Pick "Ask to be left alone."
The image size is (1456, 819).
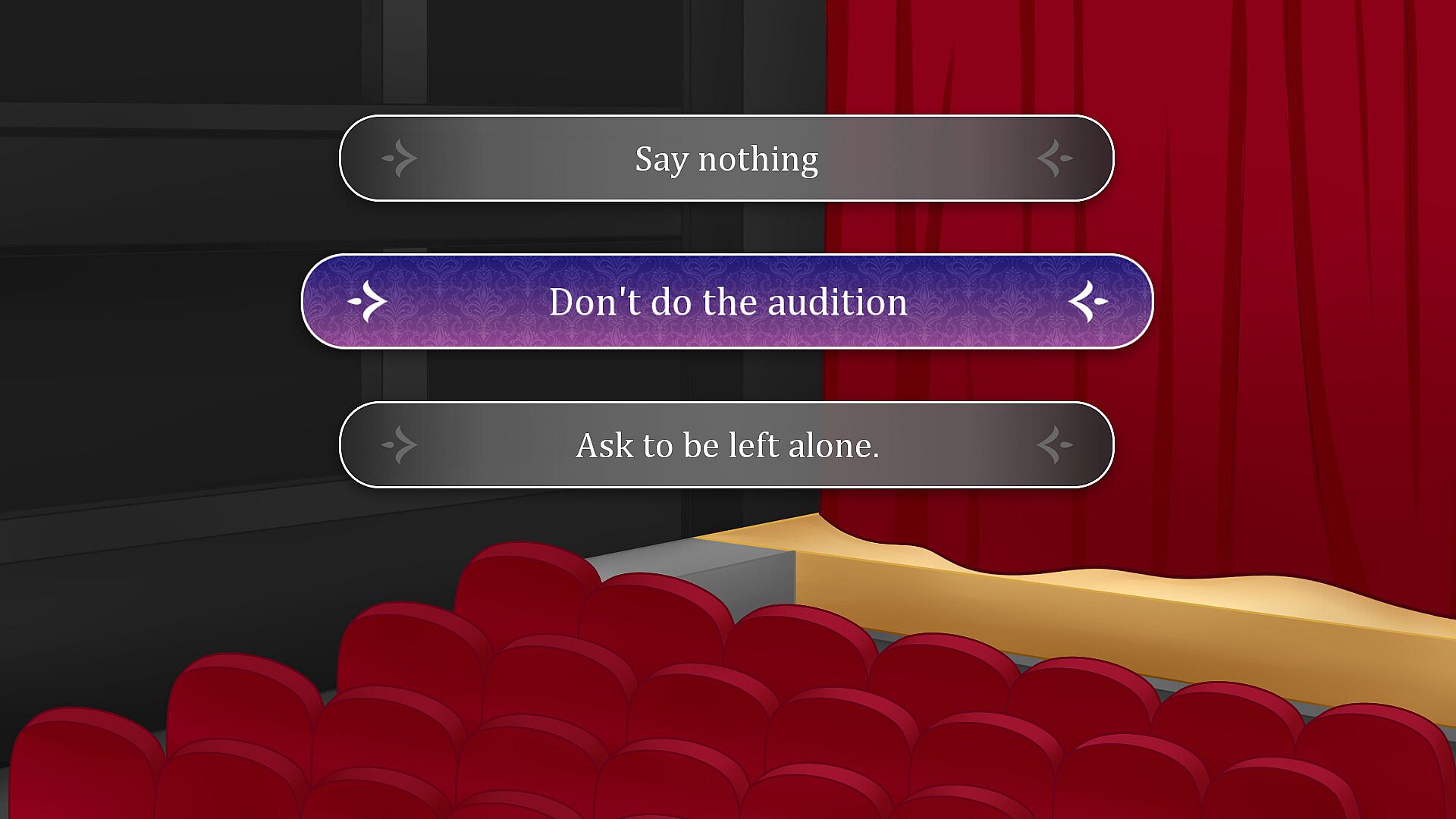tap(726, 445)
